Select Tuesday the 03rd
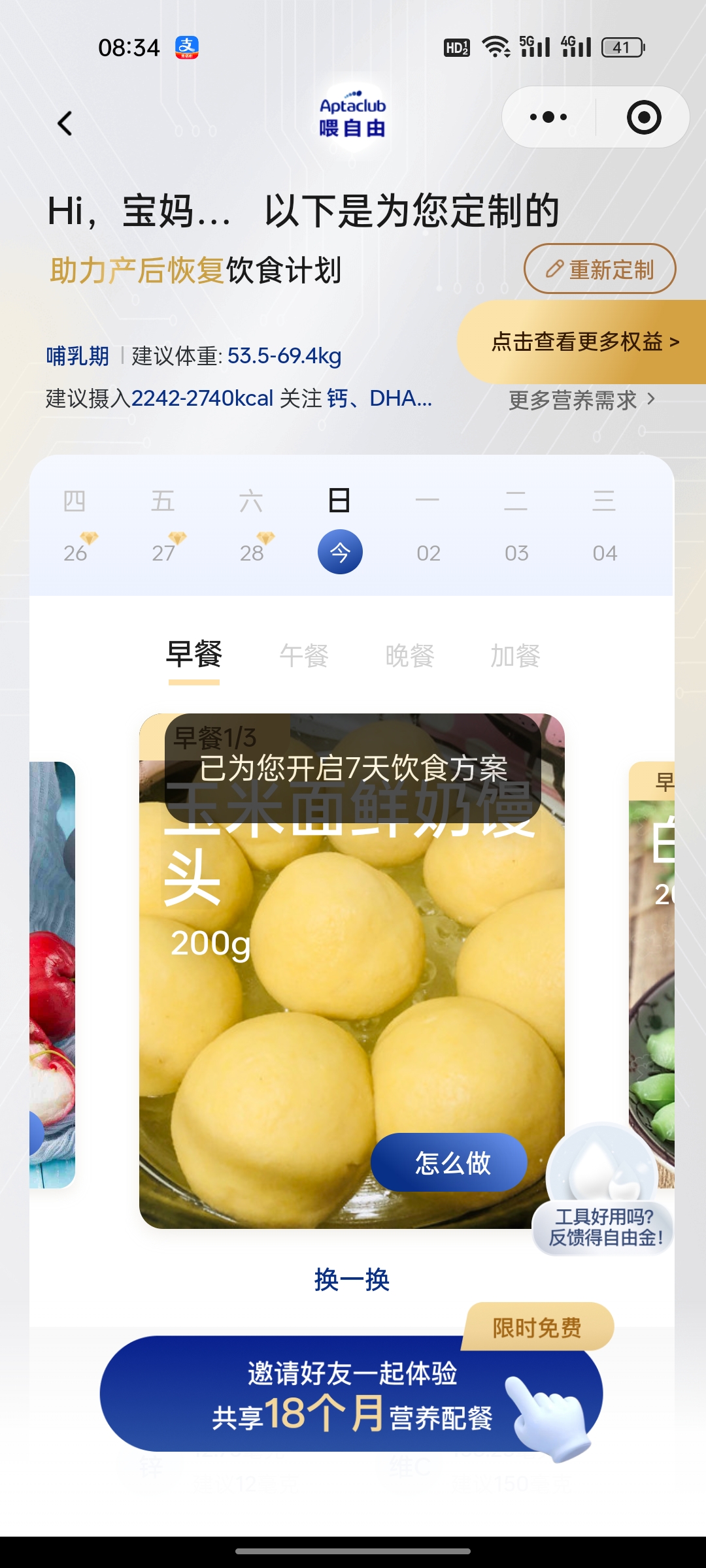Screen dimensions: 706x1568 tap(516, 553)
